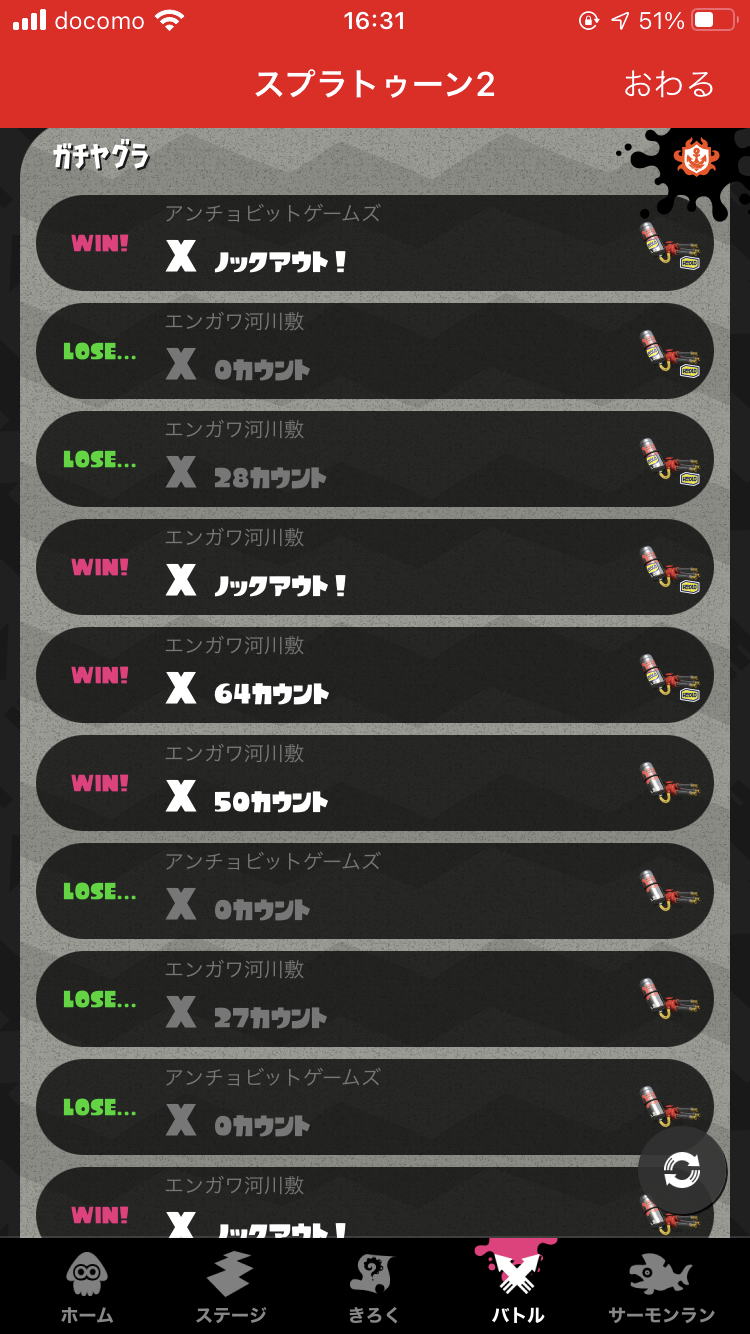Screen dimensions: 750x1334
Task: Open the 64カウント win battle
Action: click(374, 675)
